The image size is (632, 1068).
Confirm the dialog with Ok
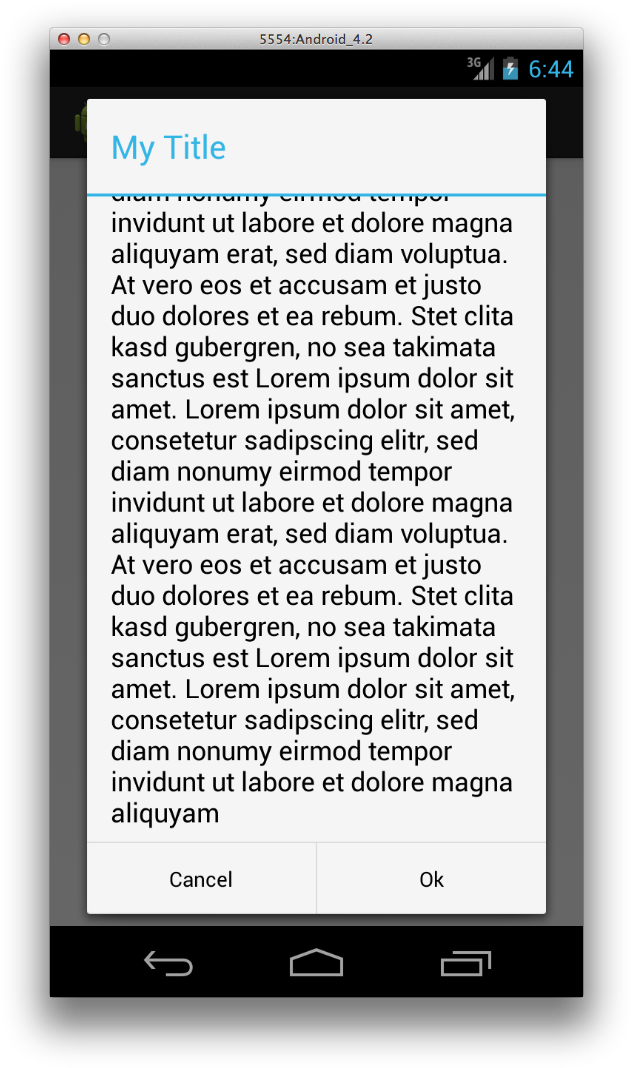pyautogui.click(x=431, y=879)
